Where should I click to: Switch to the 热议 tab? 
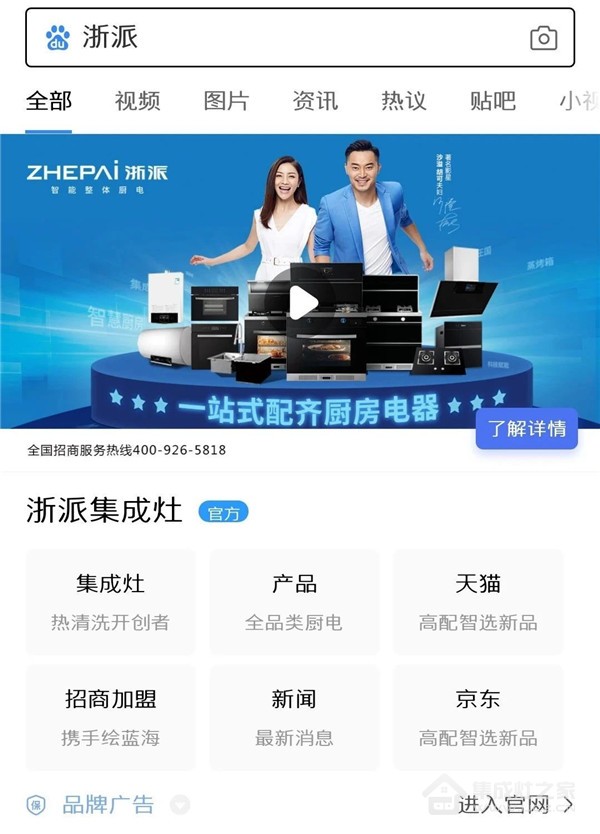tap(404, 101)
